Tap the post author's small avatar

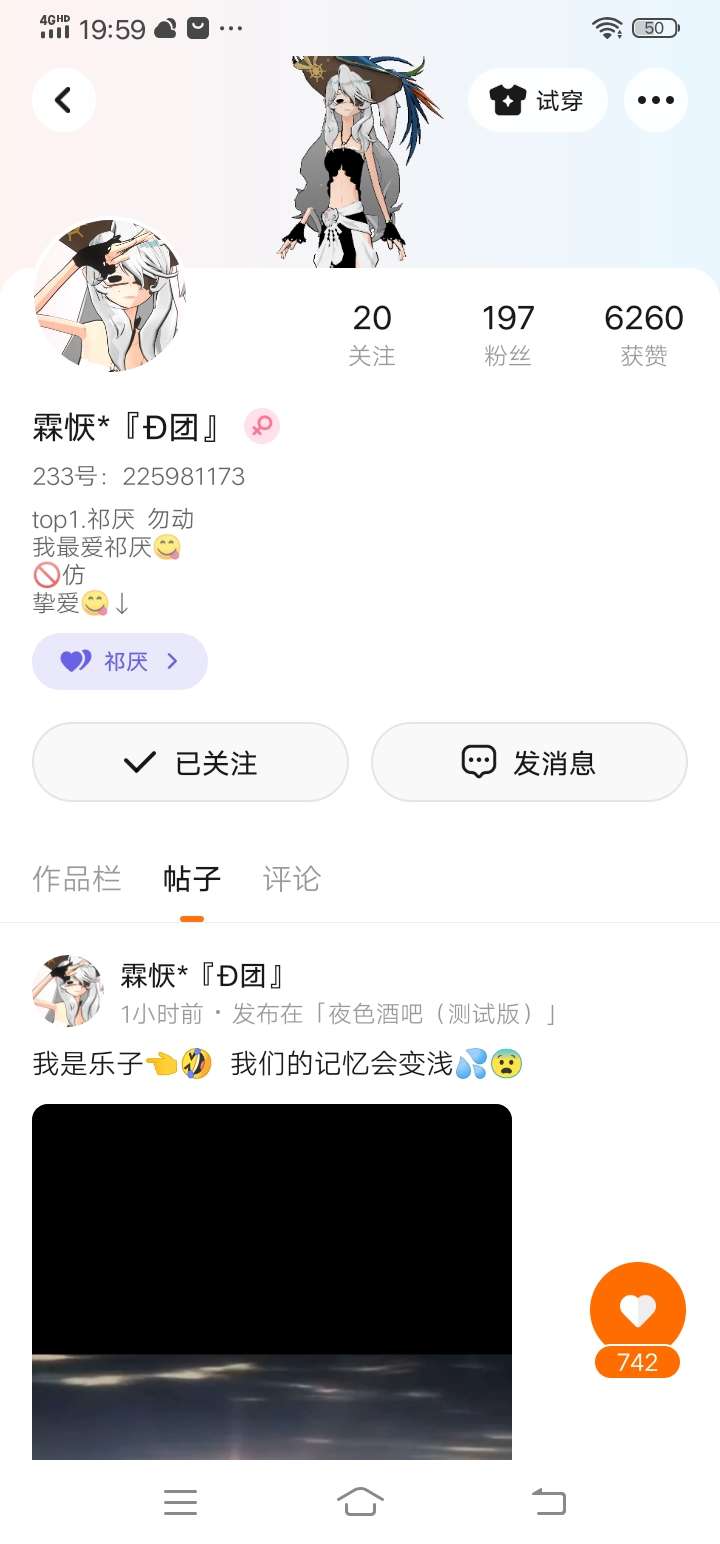pyautogui.click(x=68, y=991)
